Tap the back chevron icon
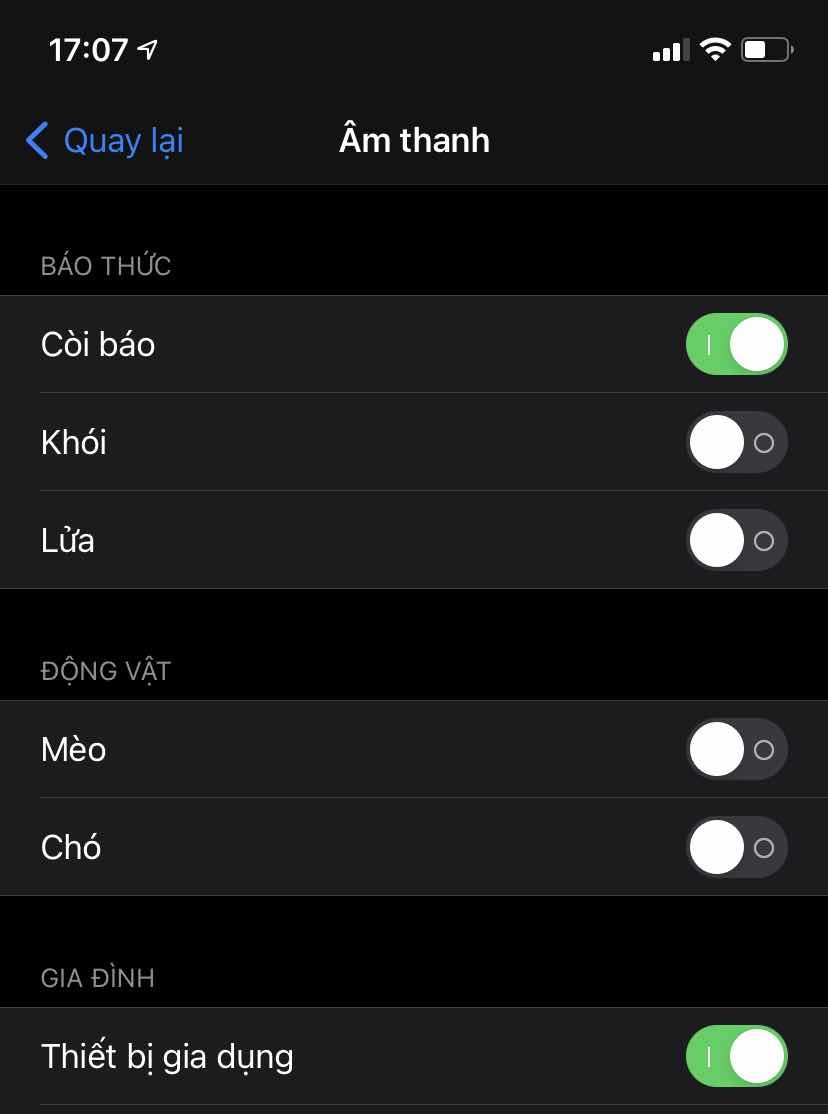 click(37, 141)
